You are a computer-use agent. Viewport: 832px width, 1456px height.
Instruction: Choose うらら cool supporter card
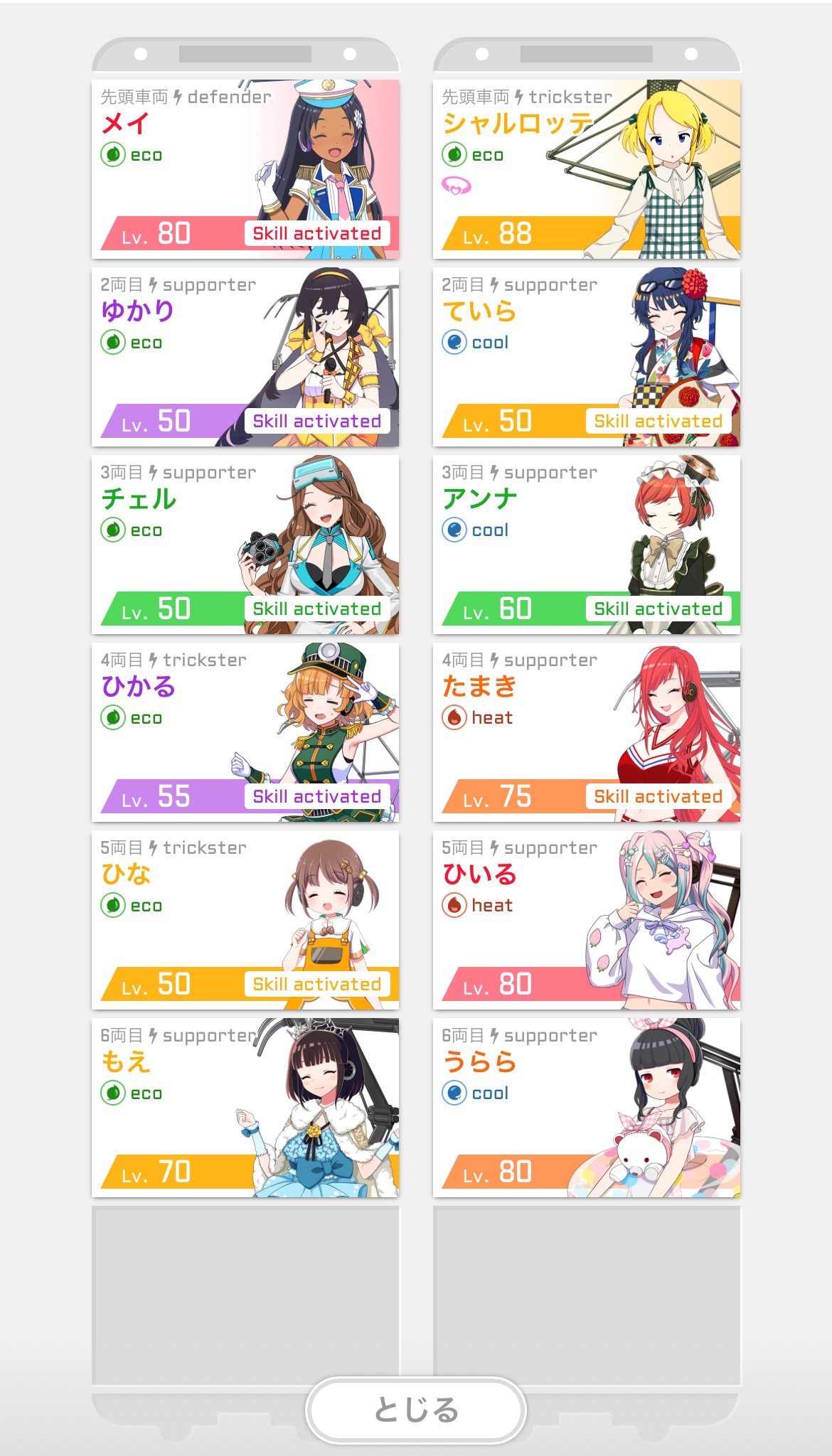point(586,1108)
